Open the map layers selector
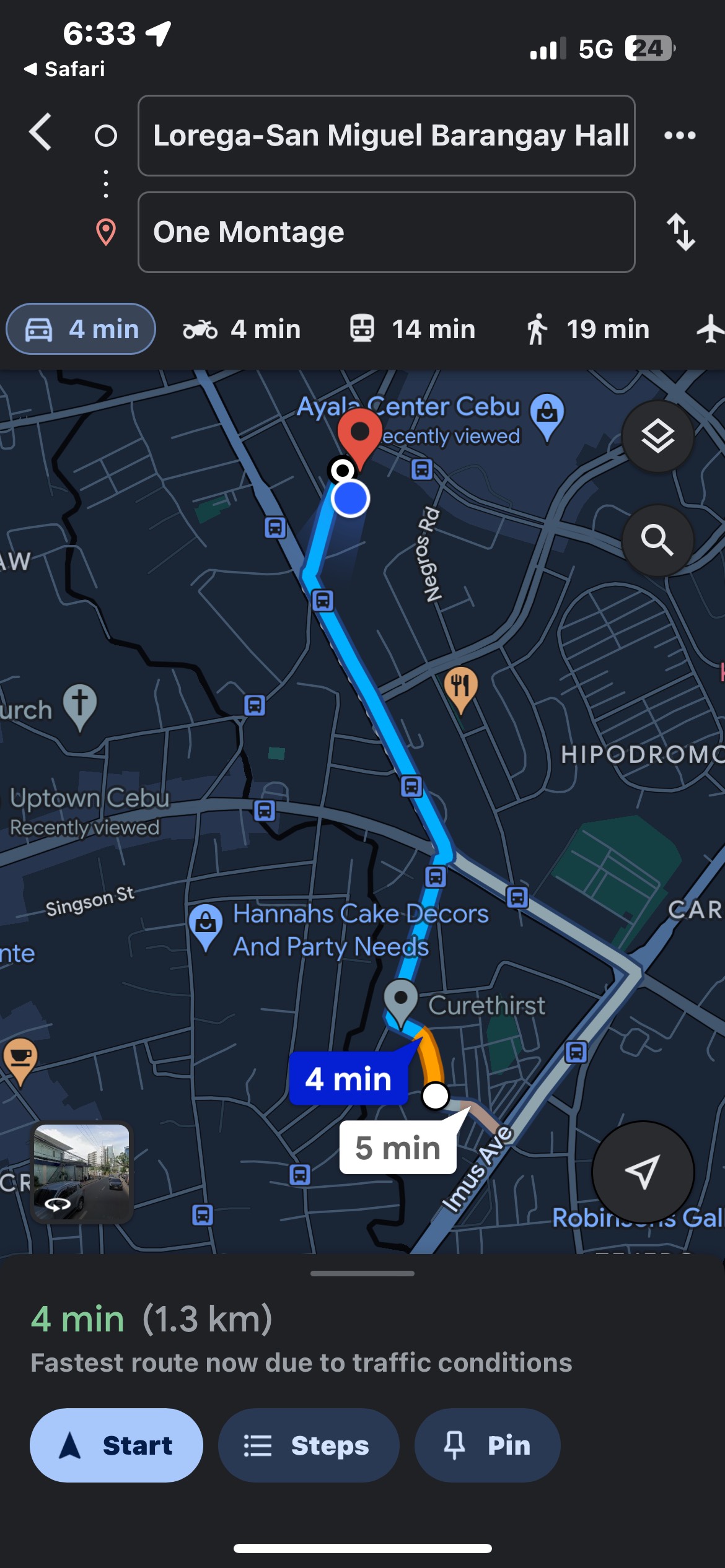 (x=657, y=437)
